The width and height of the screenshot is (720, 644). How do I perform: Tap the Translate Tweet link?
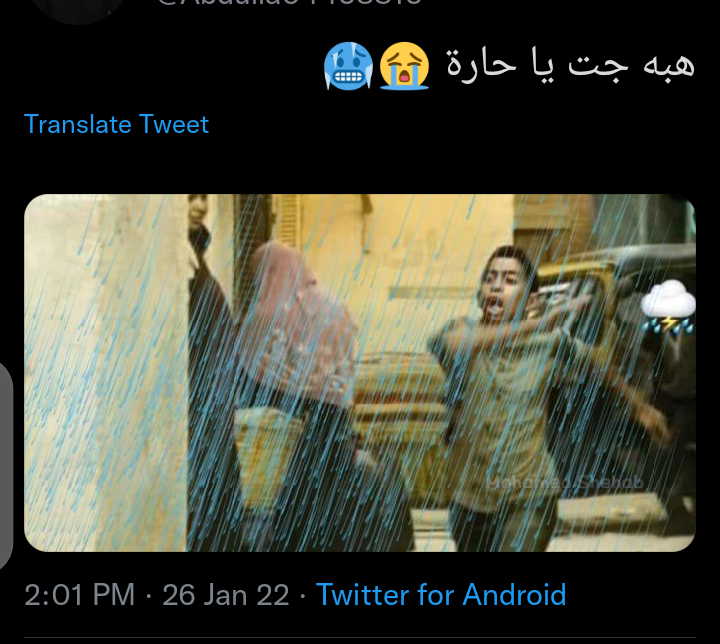[x=116, y=125]
